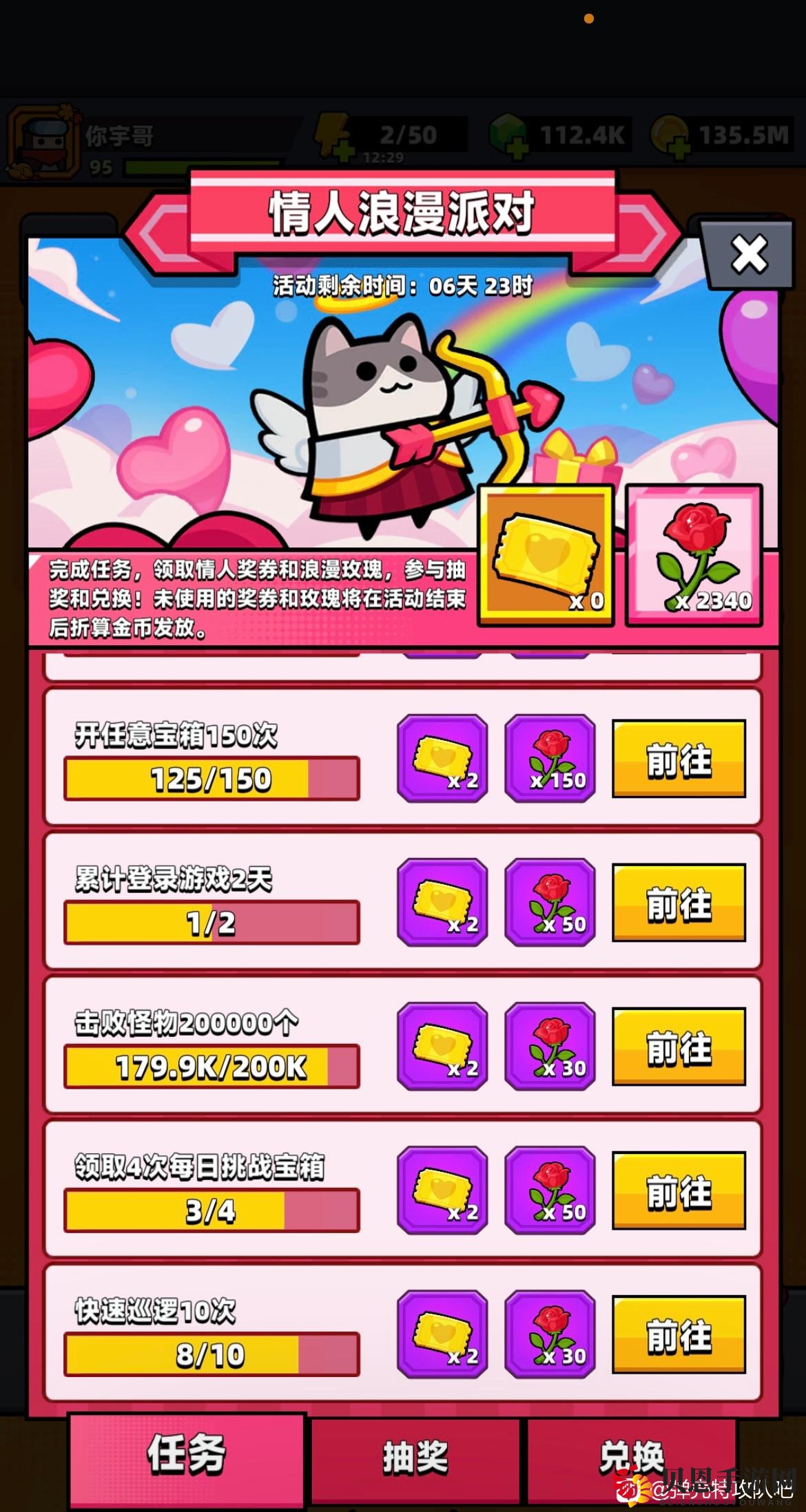Select the 任务 tab
The image size is (806, 1512).
[x=187, y=1454]
